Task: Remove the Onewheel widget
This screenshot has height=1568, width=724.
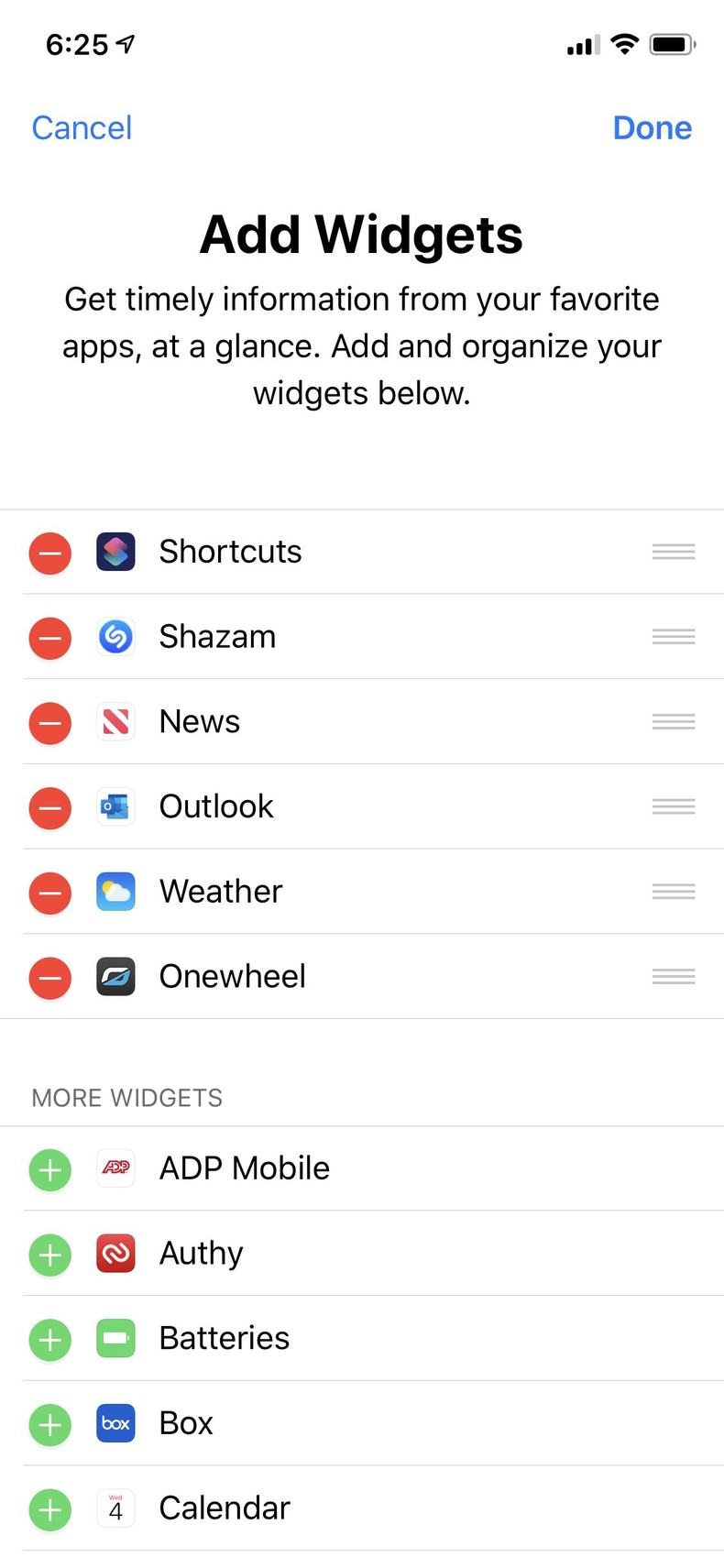Action: 49,977
